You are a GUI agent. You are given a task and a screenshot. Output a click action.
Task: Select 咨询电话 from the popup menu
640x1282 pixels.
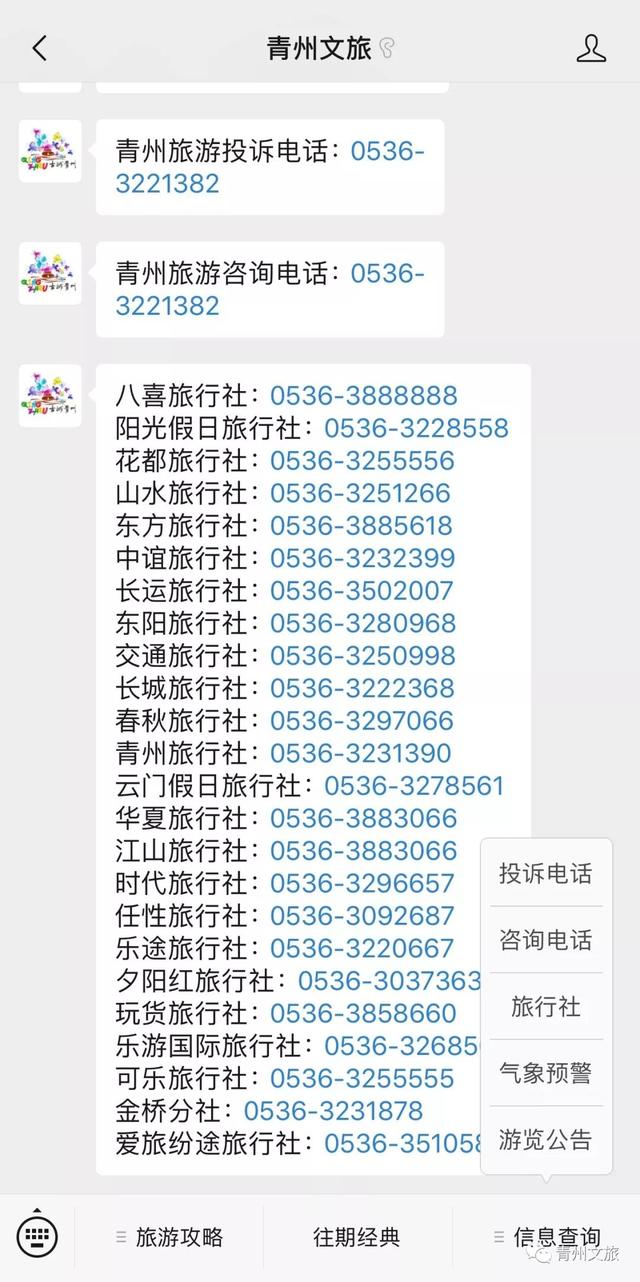tap(545, 940)
